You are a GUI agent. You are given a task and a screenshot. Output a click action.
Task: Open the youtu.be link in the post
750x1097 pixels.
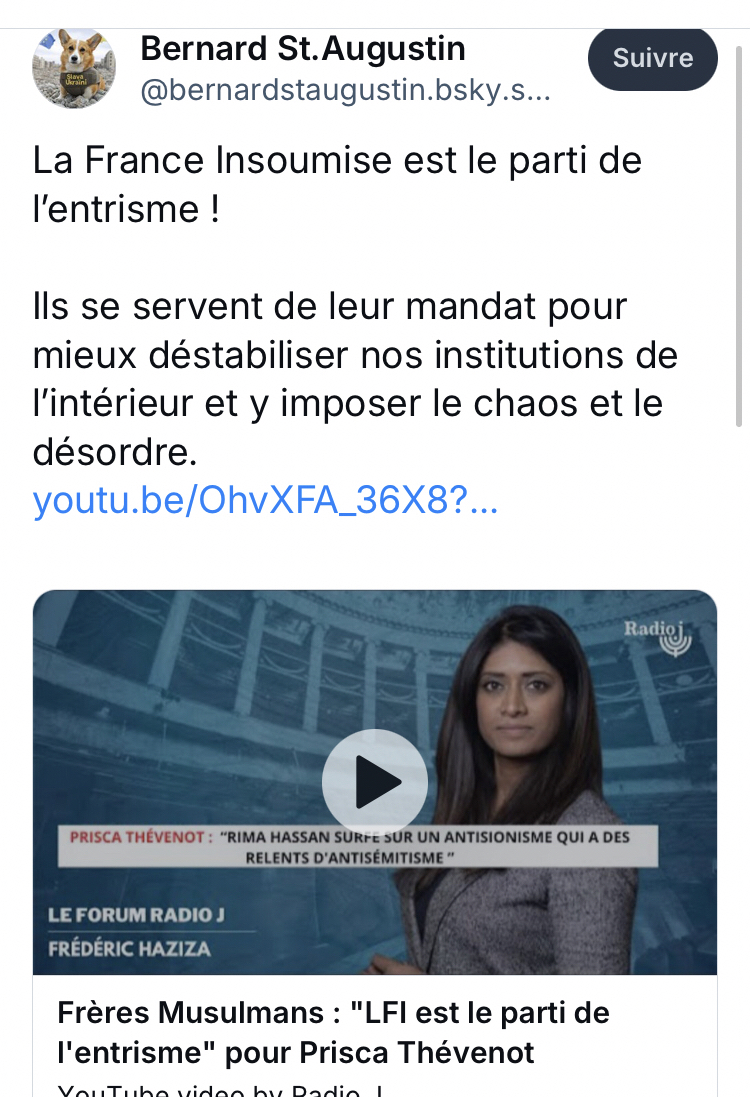265,500
